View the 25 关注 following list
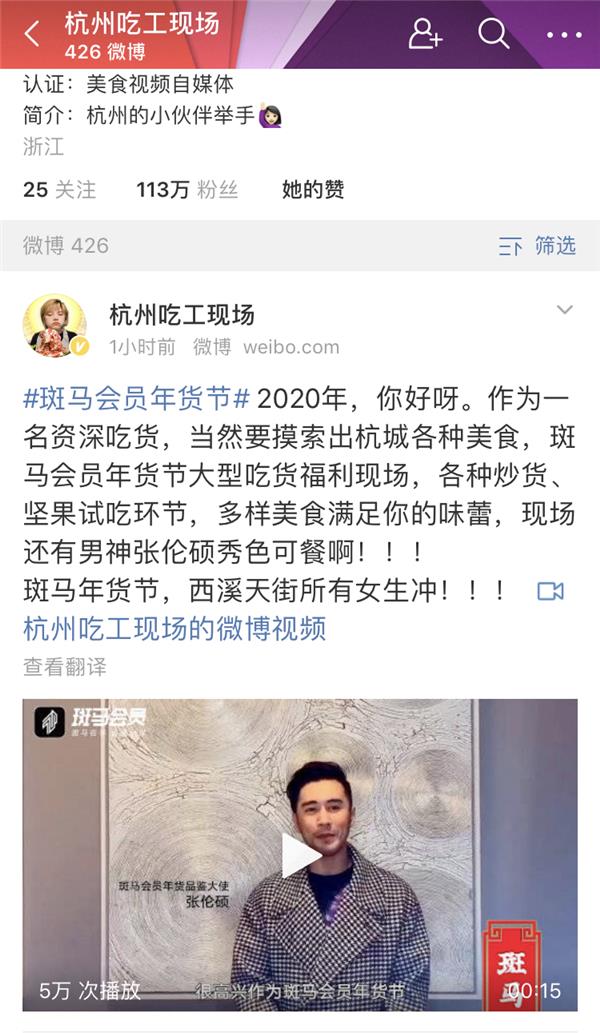 60,189
